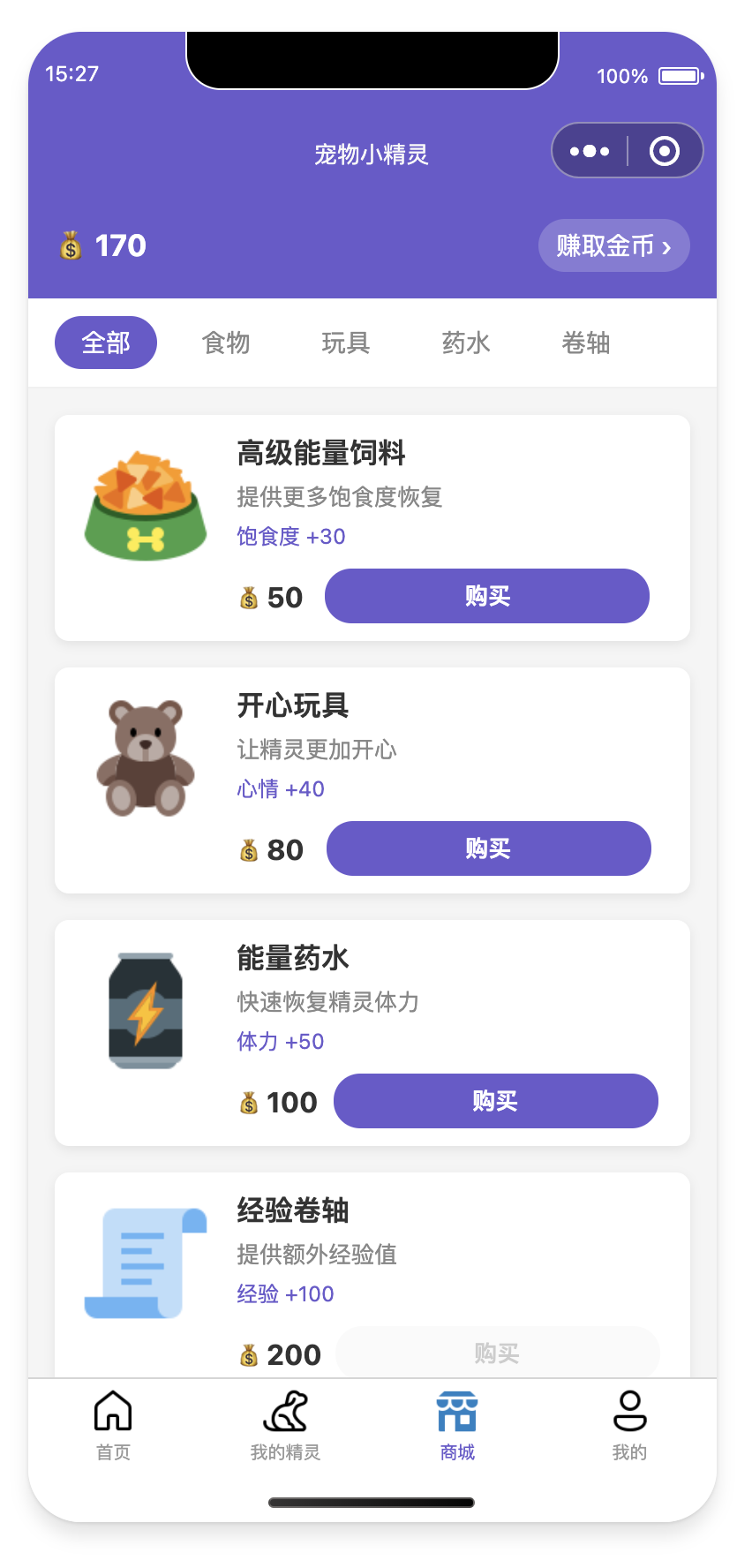
Task: Select the 全部 category tab
Action: (106, 343)
